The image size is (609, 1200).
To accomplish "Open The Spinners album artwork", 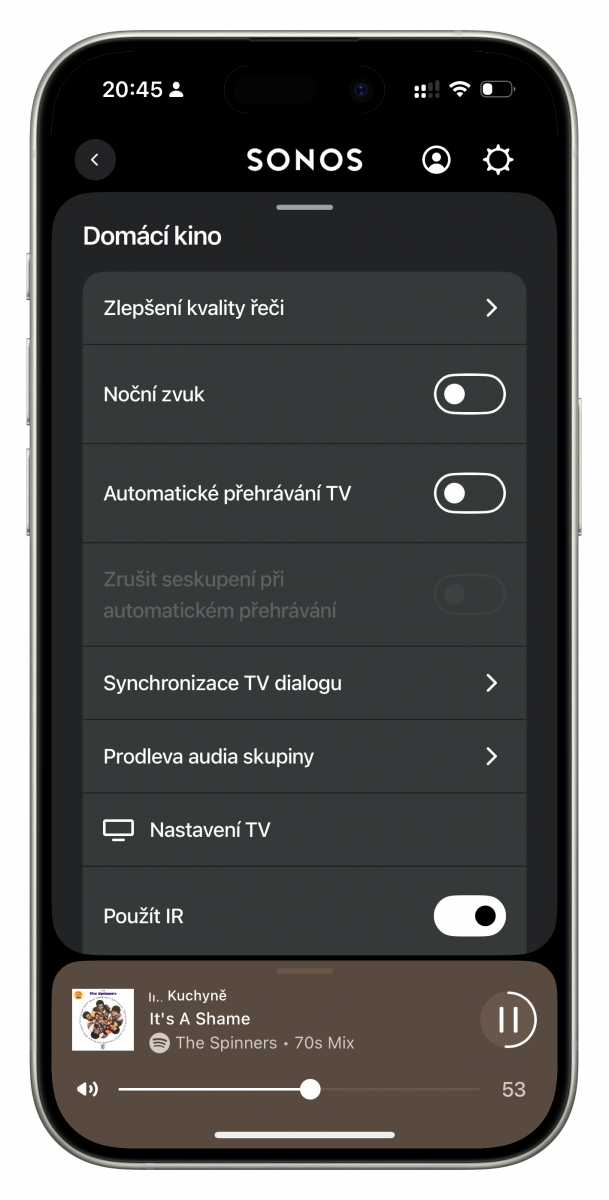I will [103, 1019].
